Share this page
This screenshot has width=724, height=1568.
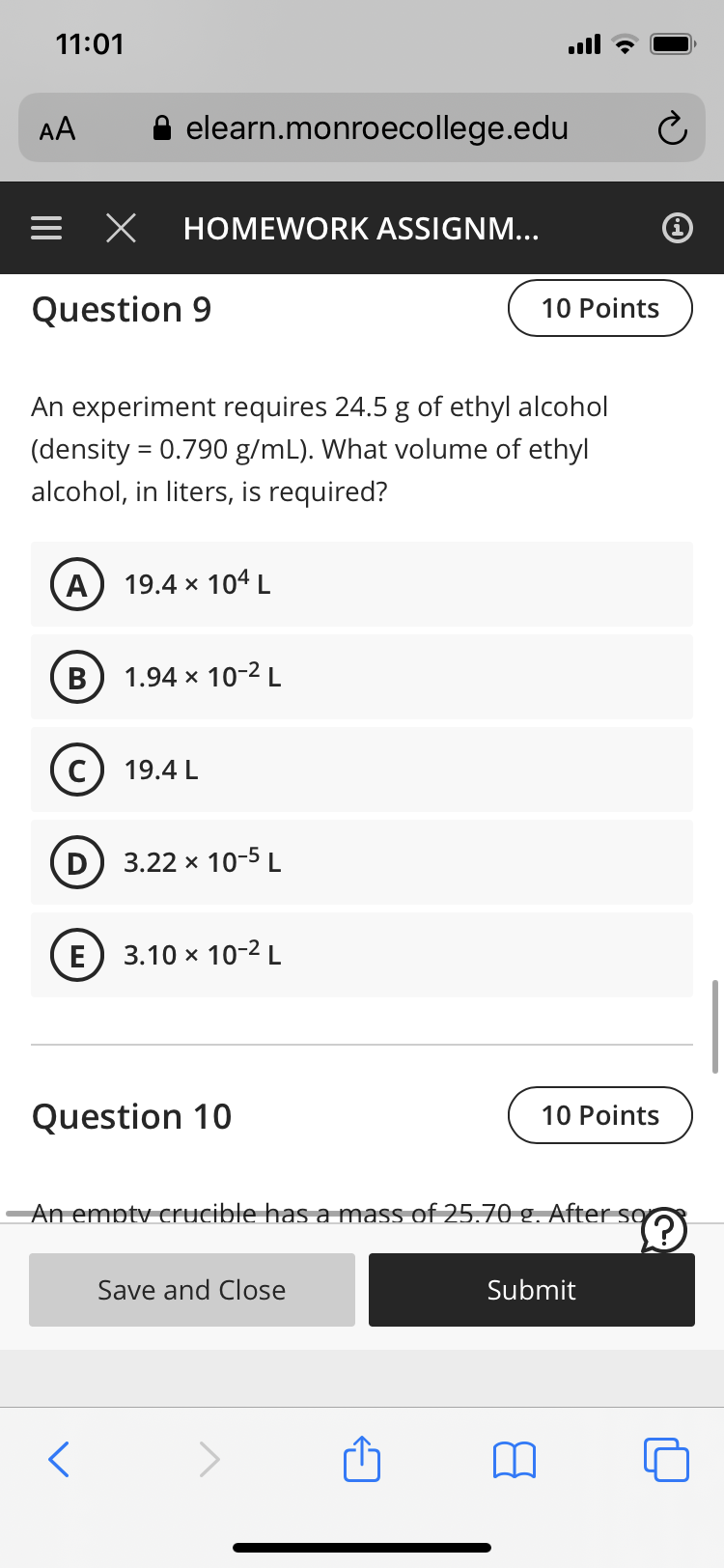tap(362, 1458)
